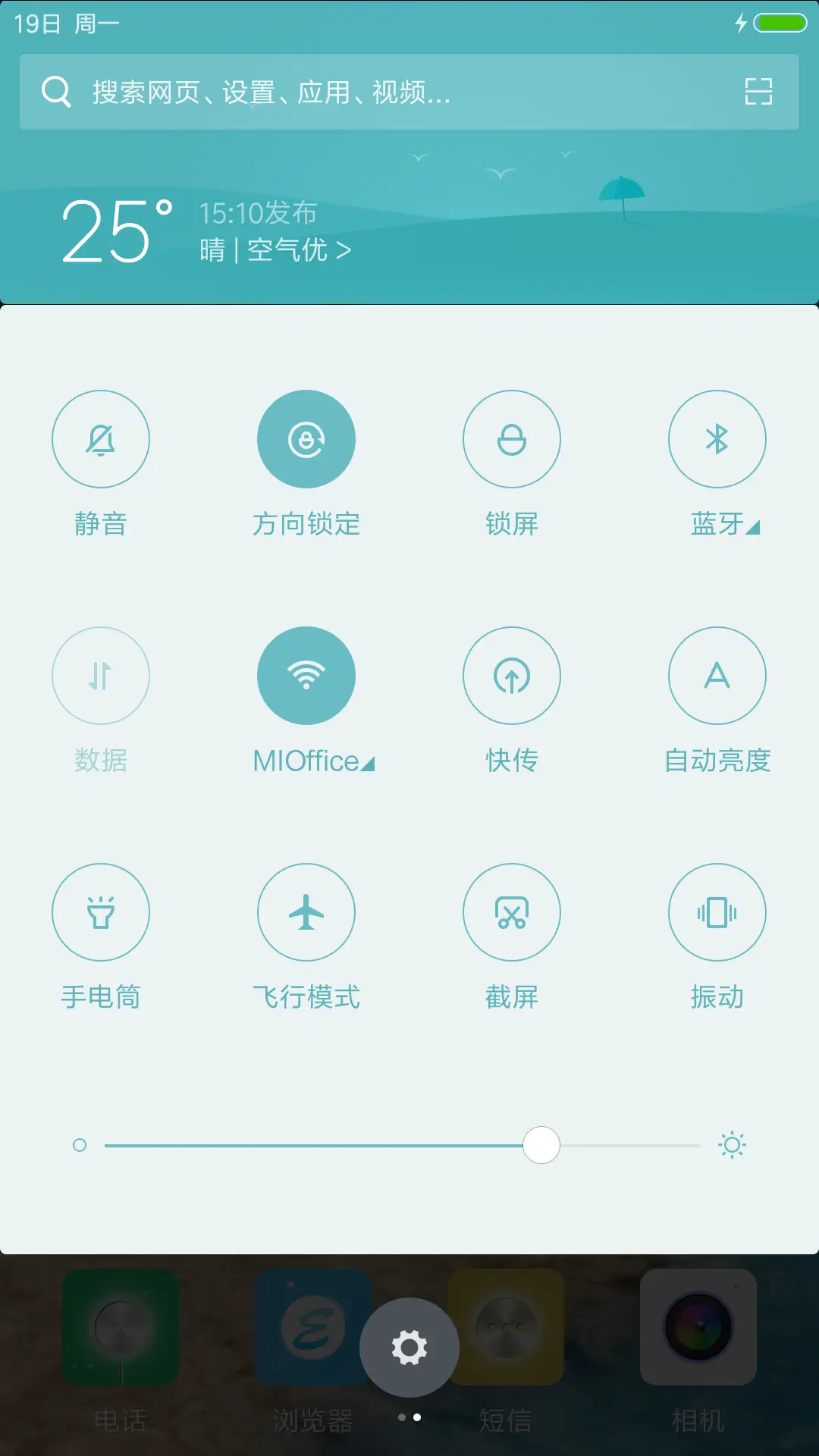The image size is (819, 1456).
Task: Turn on the flashlight (手电筒)
Action: tap(101, 912)
